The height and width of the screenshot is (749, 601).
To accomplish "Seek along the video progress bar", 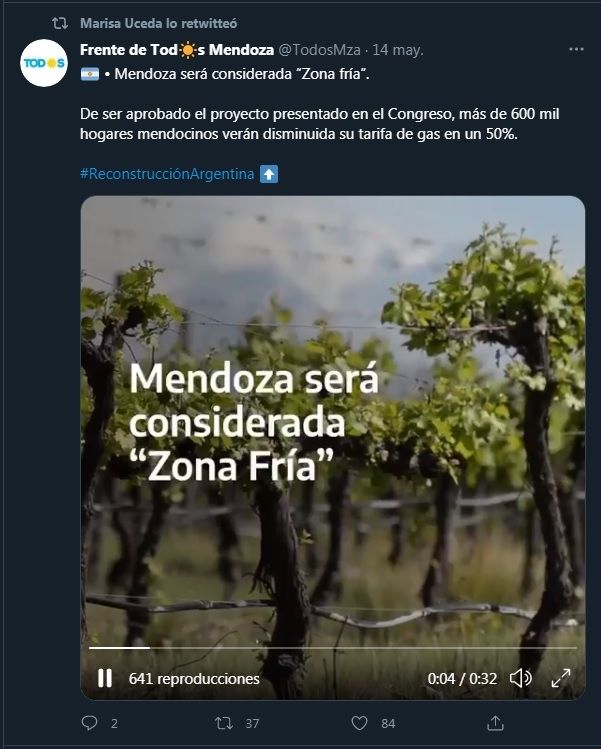I will coord(332,649).
